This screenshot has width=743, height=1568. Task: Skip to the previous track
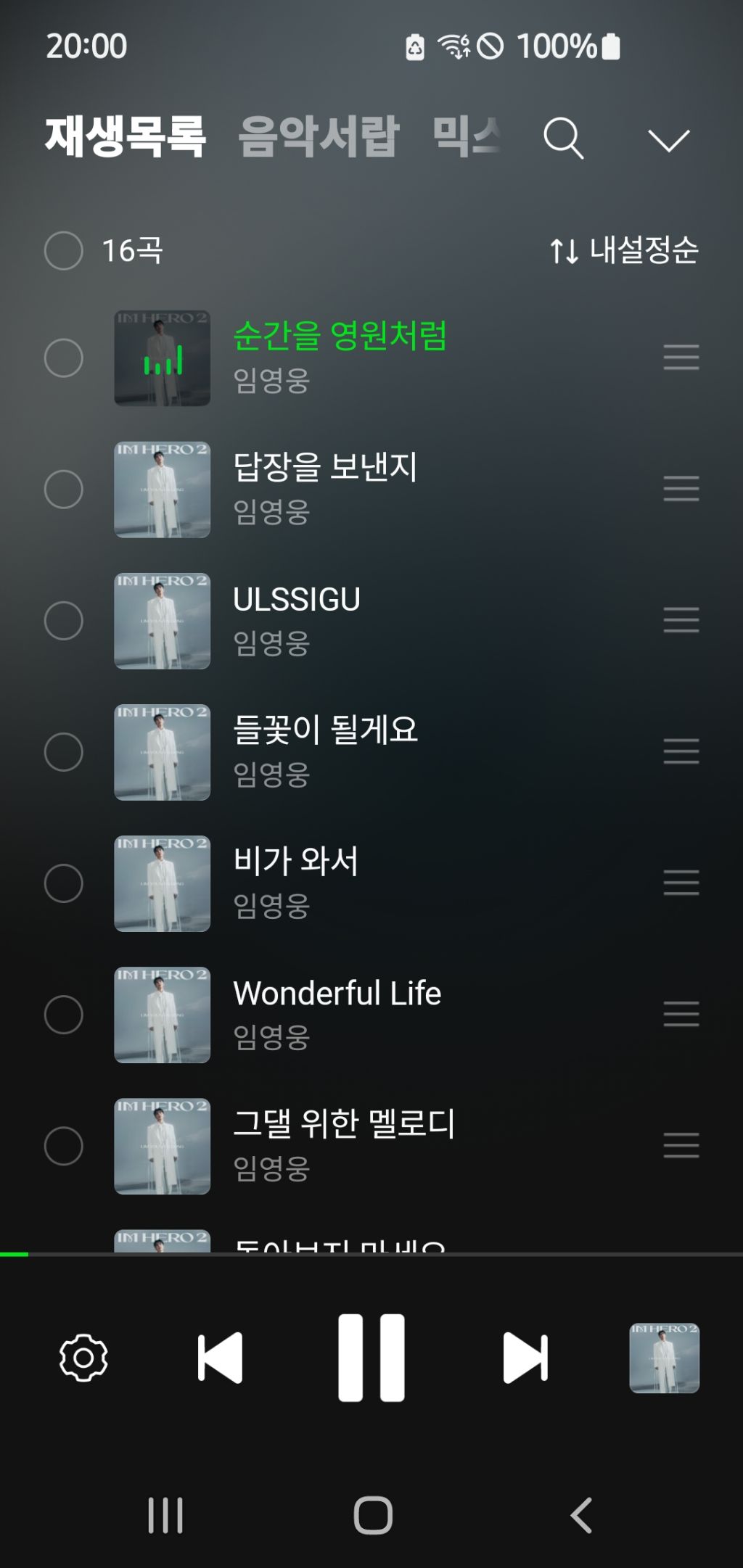(220, 1358)
